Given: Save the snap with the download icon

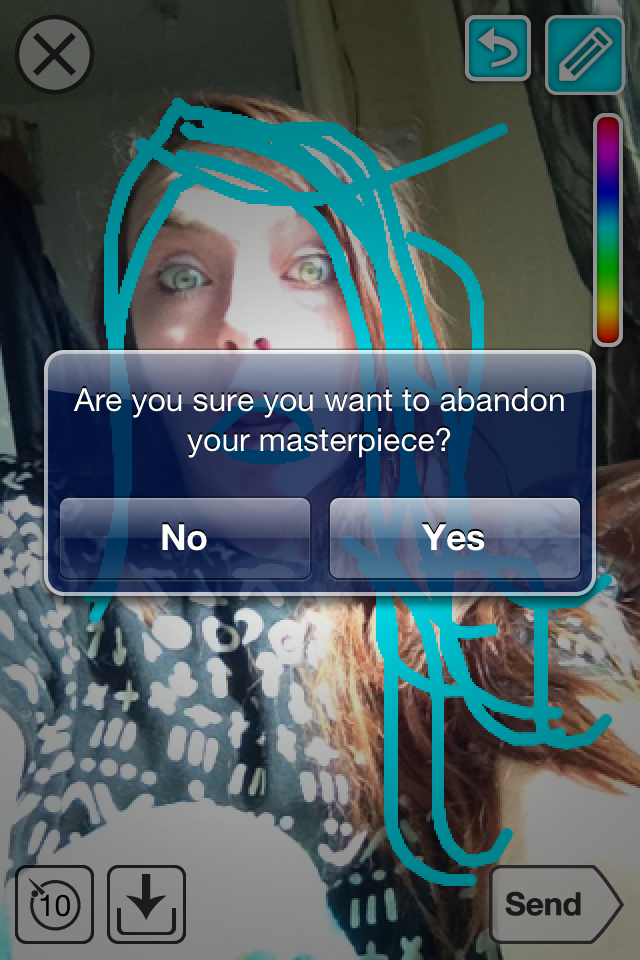Looking at the screenshot, I should (146, 904).
